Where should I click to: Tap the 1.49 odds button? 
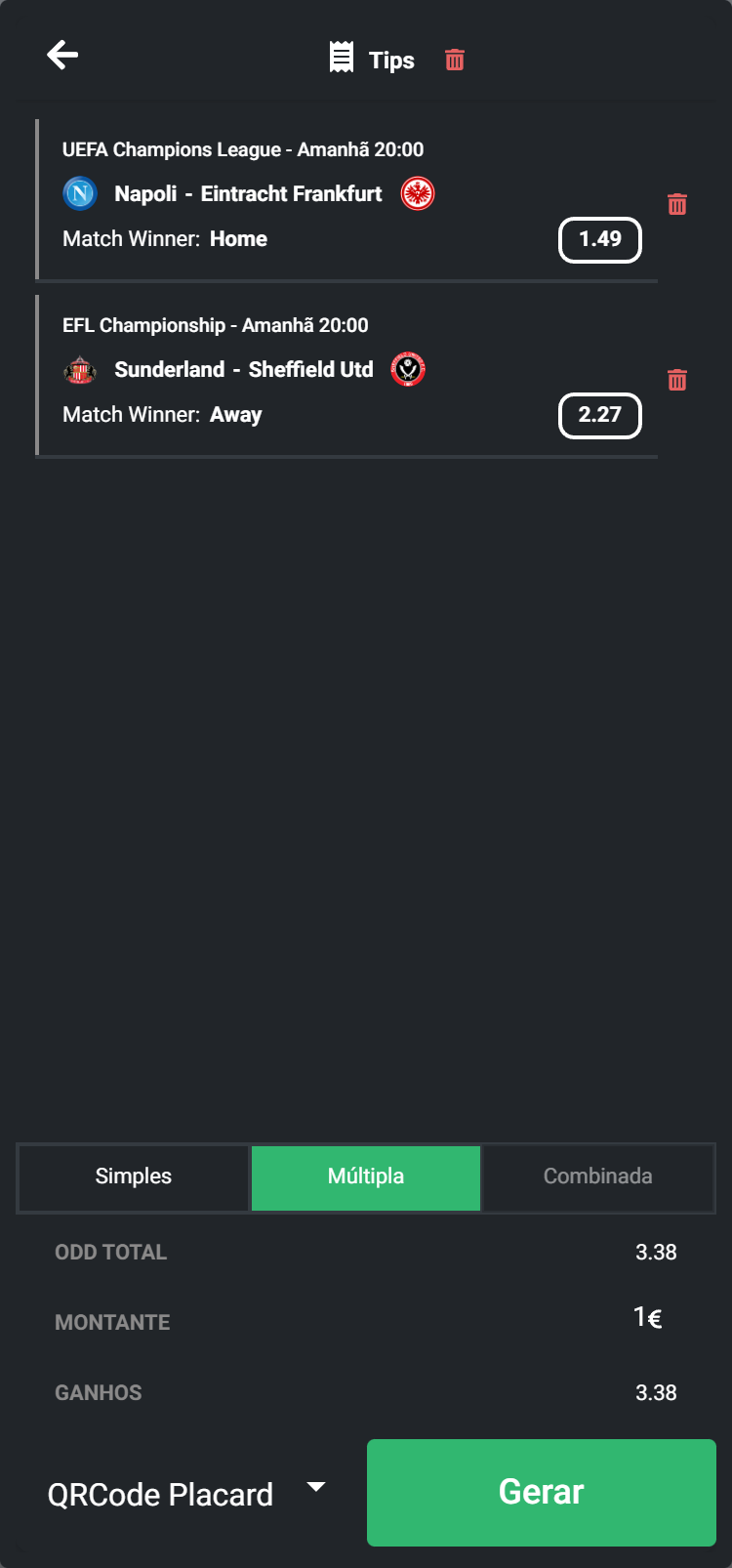click(599, 240)
